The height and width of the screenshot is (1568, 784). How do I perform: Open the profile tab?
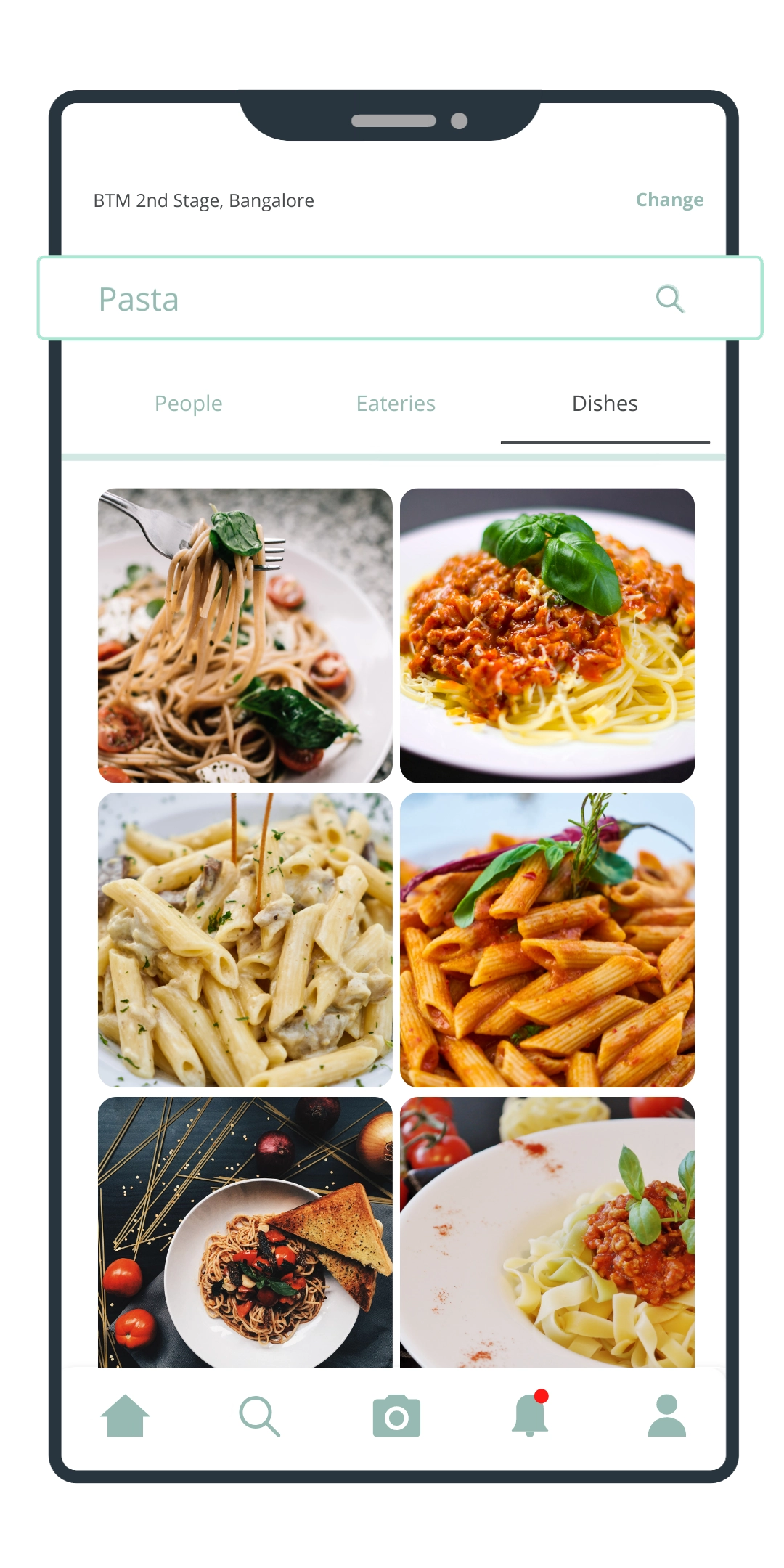click(x=666, y=1416)
